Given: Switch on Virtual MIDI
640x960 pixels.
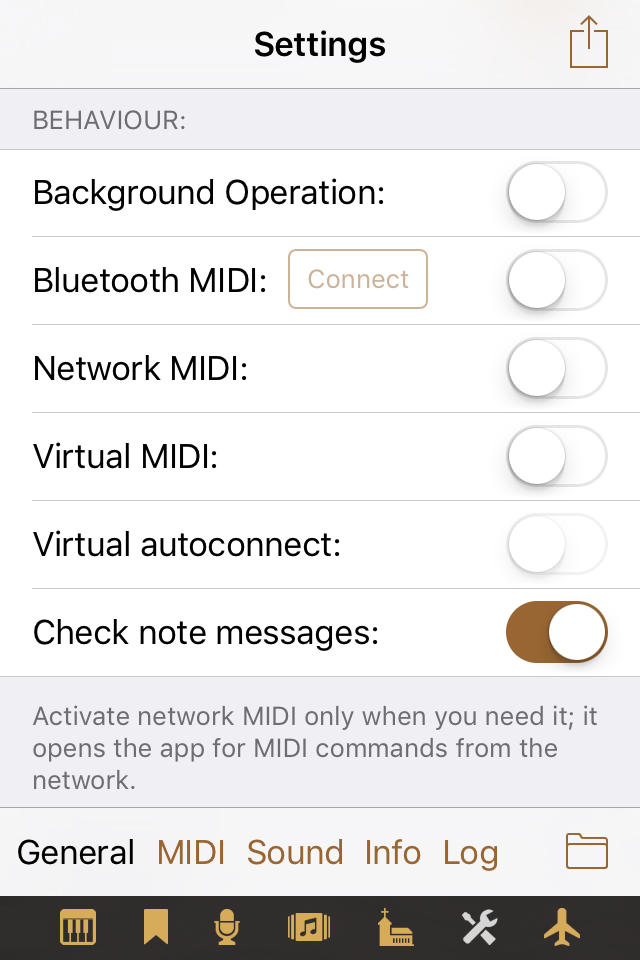Looking at the screenshot, I should click(557, 456).
